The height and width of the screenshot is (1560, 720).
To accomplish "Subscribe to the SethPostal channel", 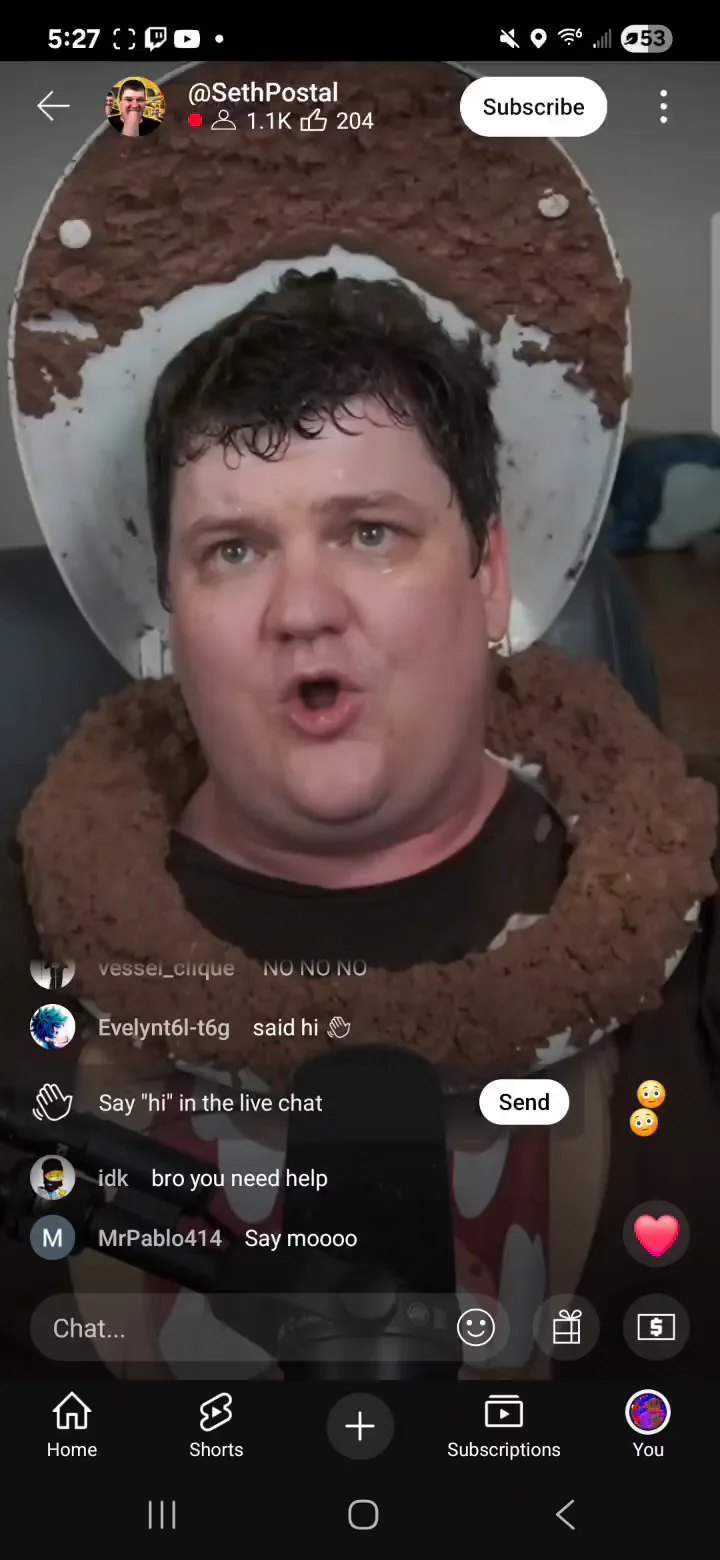I will 533,107.
